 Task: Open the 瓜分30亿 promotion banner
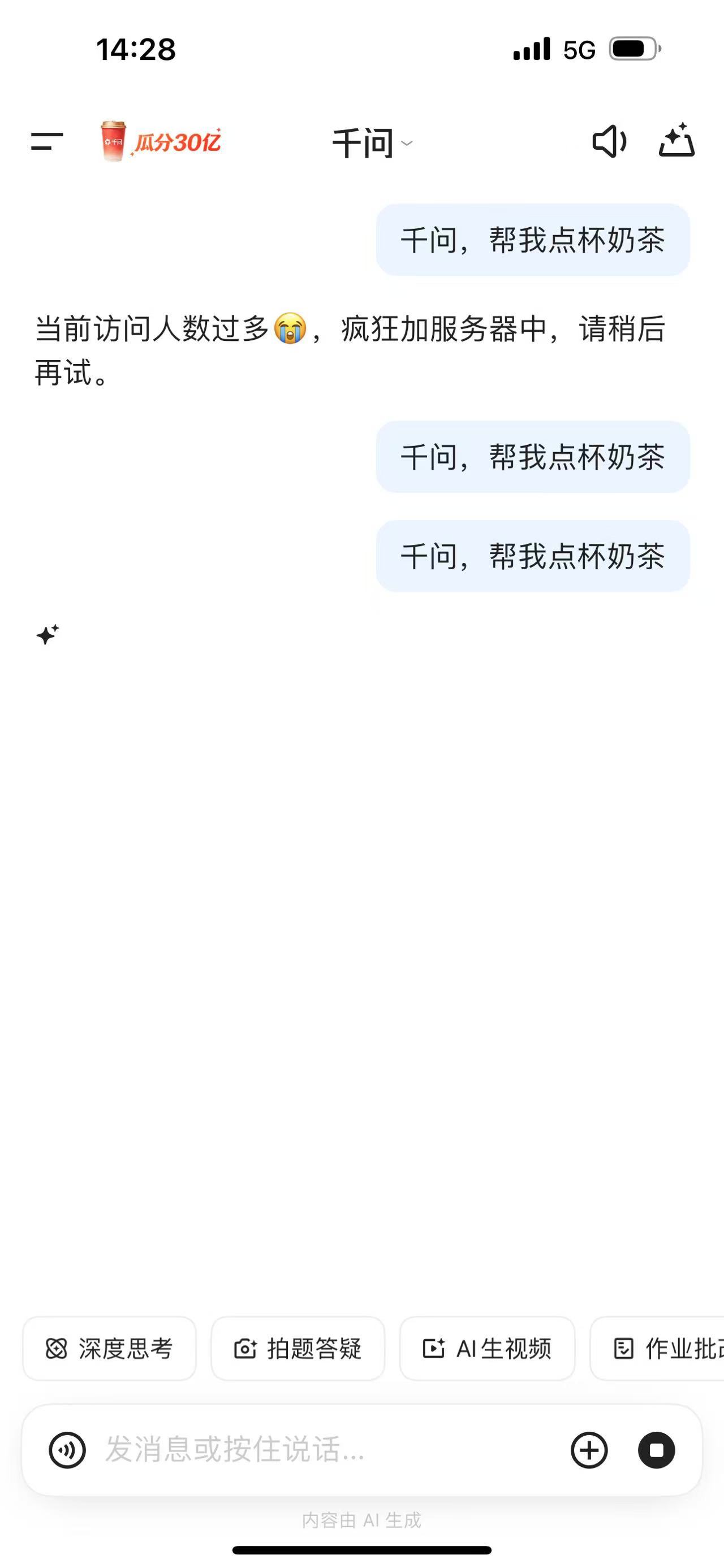click(161, 142)
